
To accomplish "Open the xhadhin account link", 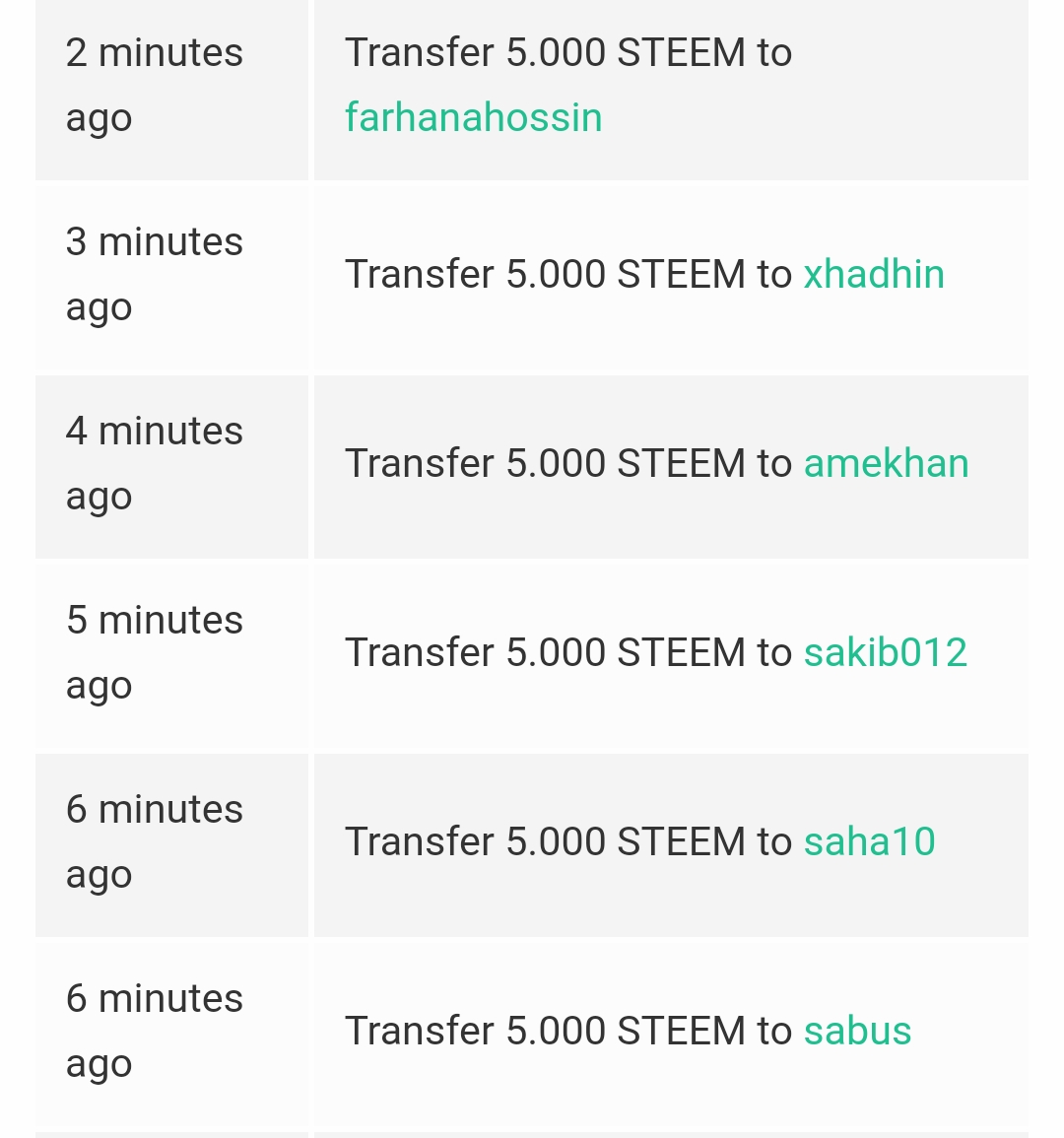I will (874, 274).
